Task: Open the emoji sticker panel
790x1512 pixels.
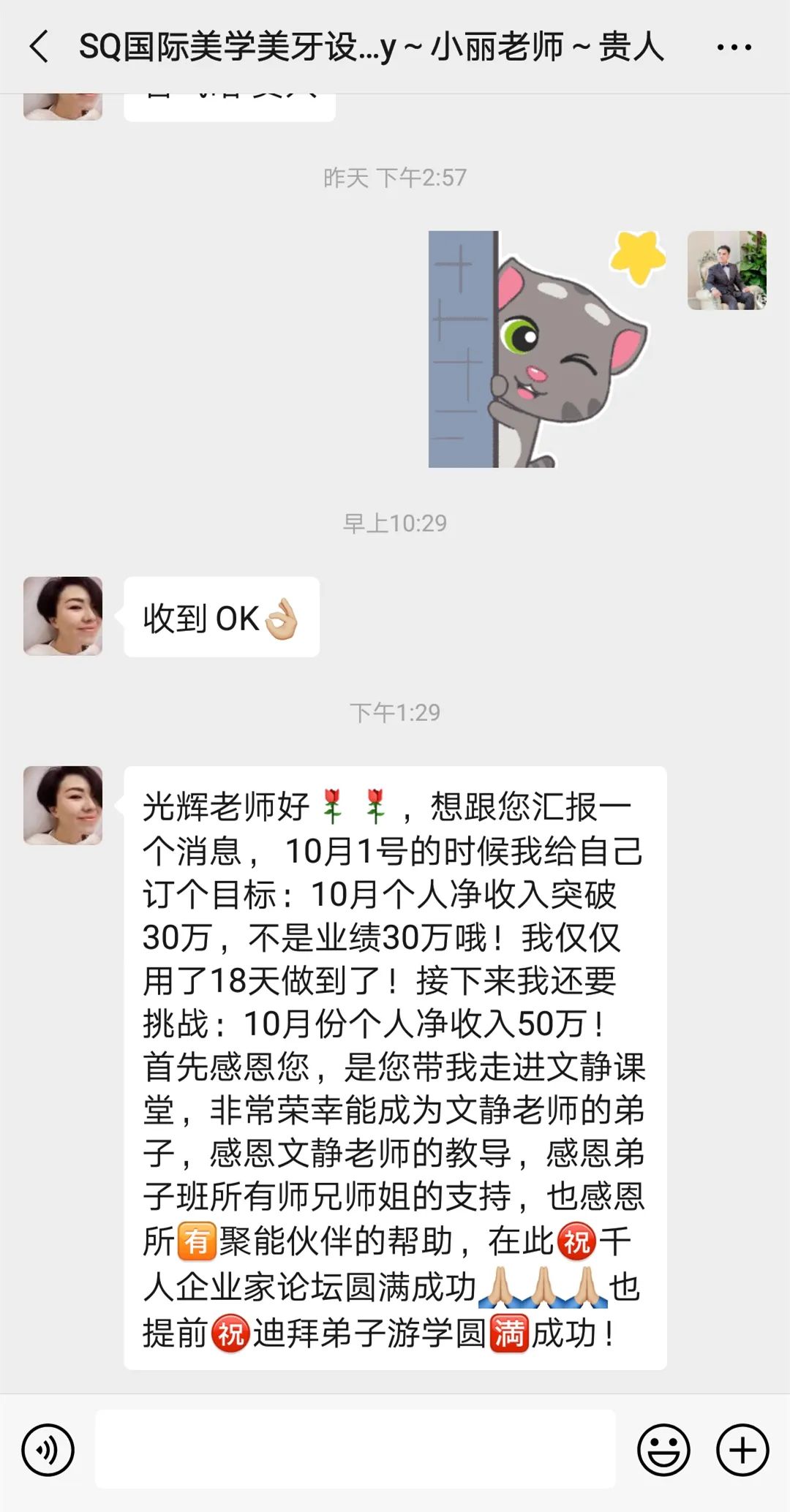Action: pos(663,1449)
